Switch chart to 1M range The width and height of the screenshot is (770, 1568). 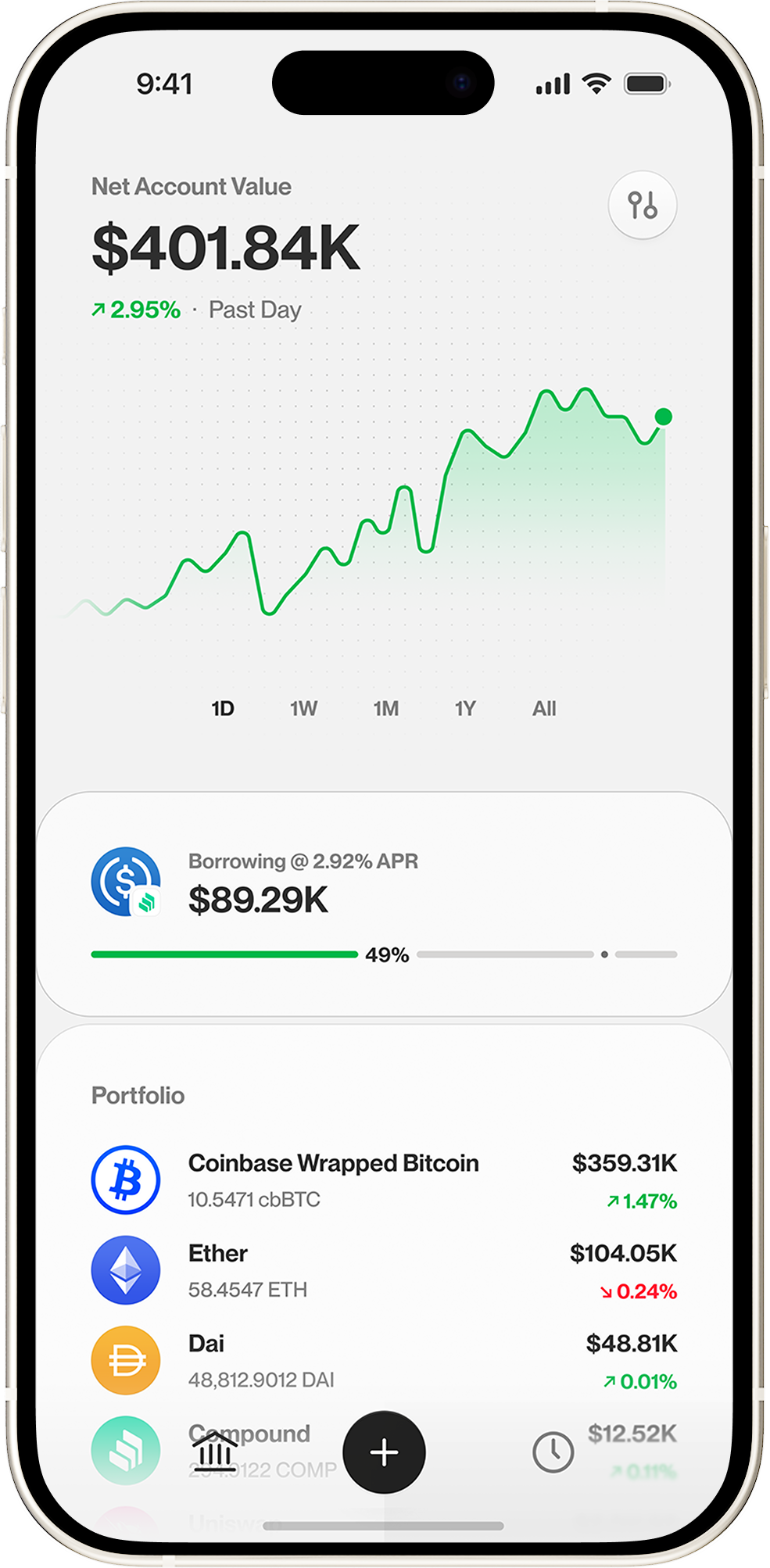pyautogui.click(x=385, y=708)
